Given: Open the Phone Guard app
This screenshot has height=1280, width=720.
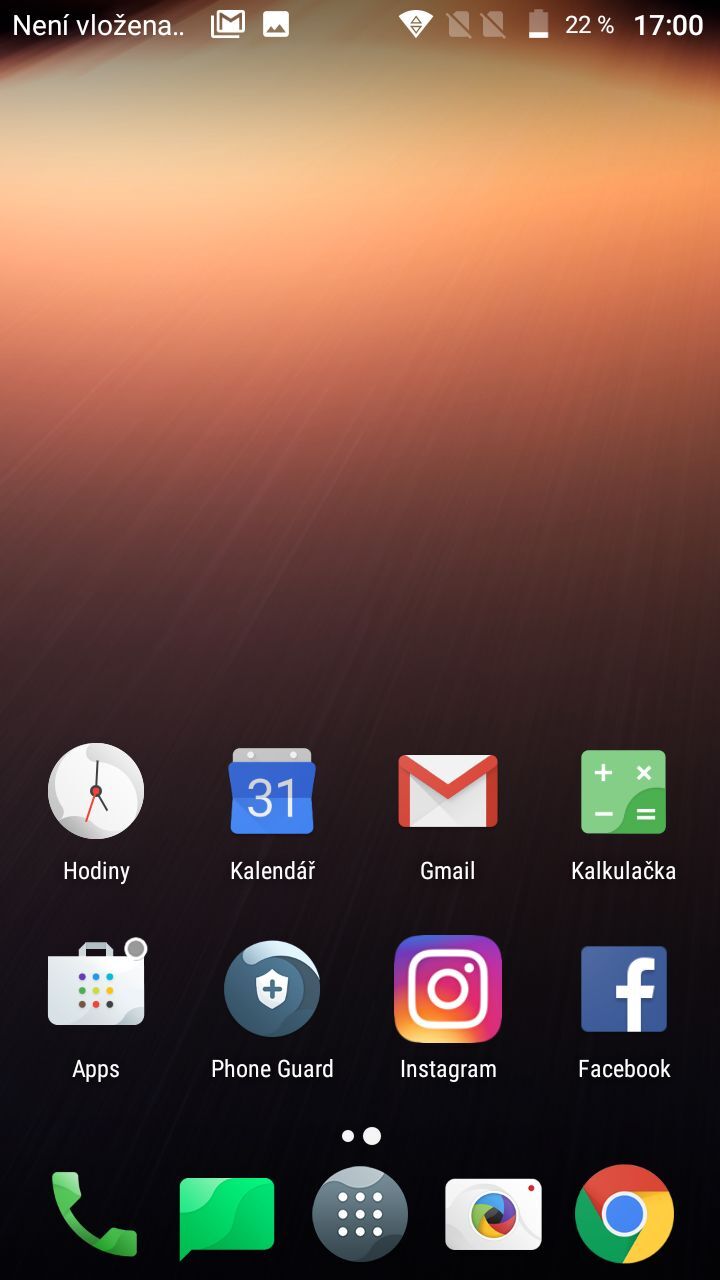Looking at the screenshot, I should [272, 988].
